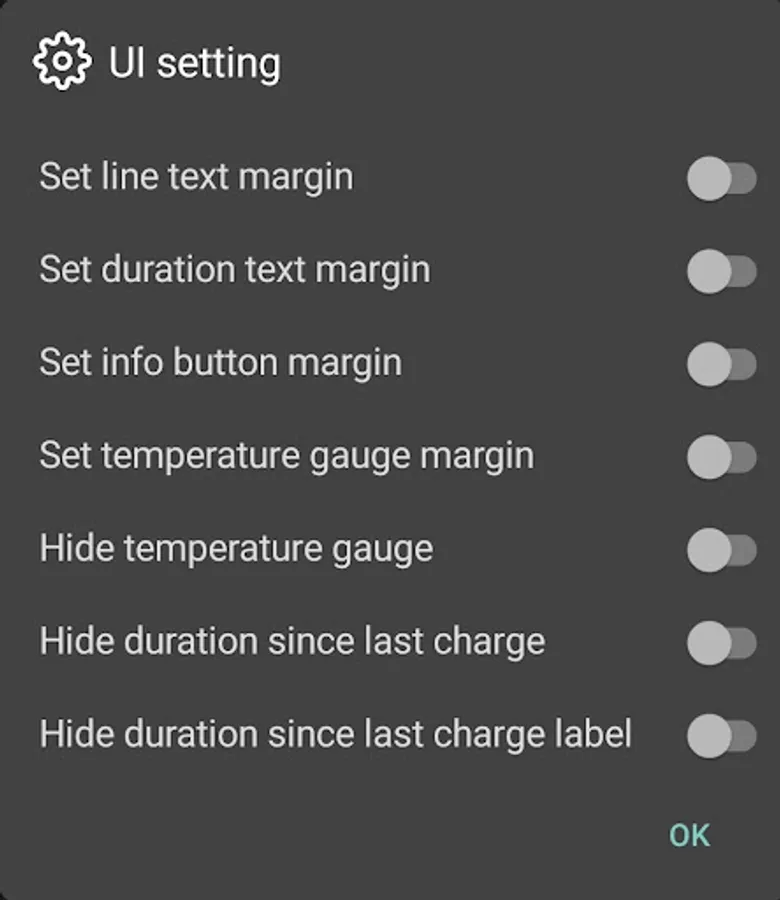Image resolution: width=780 pixels, height=900 pixels.
Task: Click the Hide duration since last charge text
Action: click(x=291, y=641)
